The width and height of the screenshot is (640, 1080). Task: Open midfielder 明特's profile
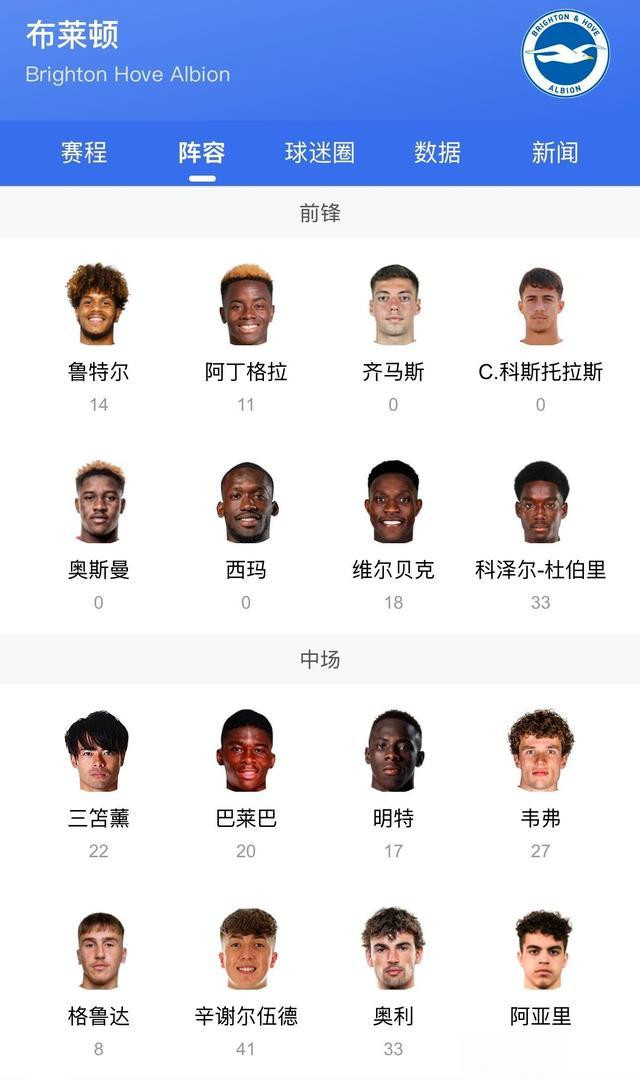coord(393,785)
